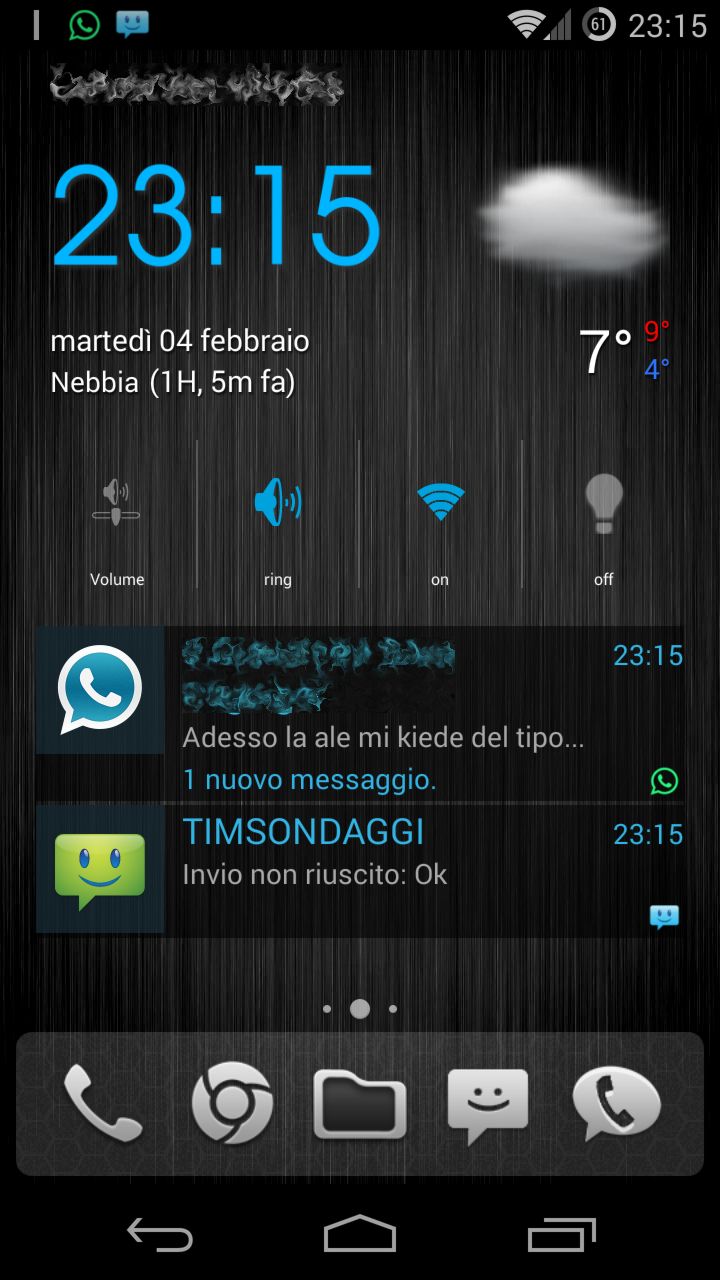The height and width of the screenshot is (1280, 720).
Task: Open the WhatsApp notification with 1 nuovo messaggio
Action: [x=360, y=714]
